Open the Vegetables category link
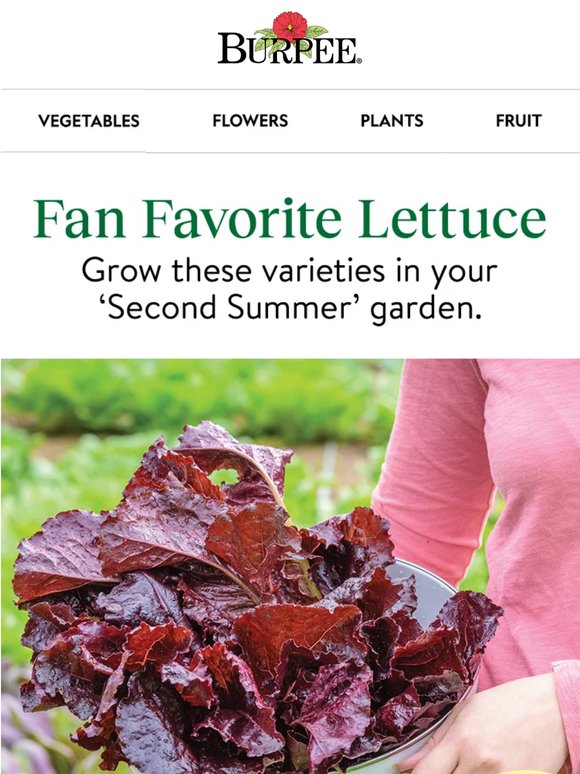This screenshot has height=774, width=580. click(89, 121)
